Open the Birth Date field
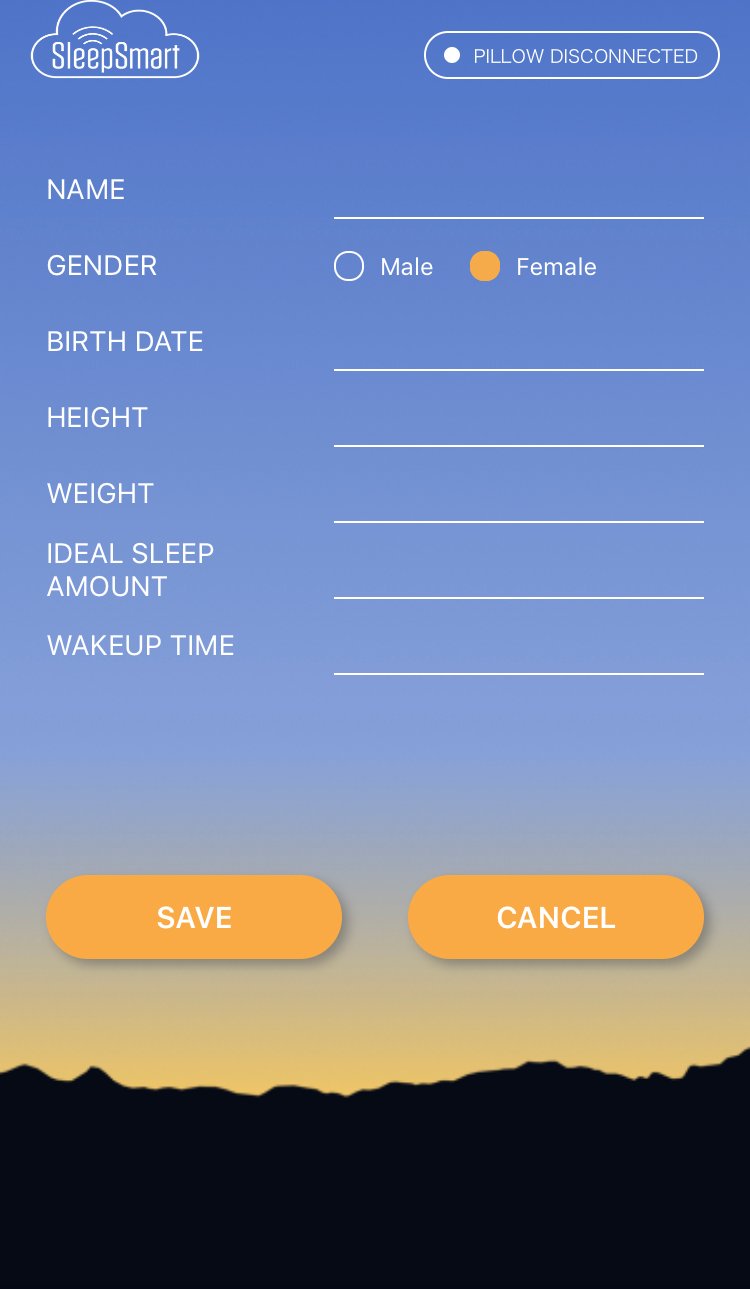 coord(518,348)
